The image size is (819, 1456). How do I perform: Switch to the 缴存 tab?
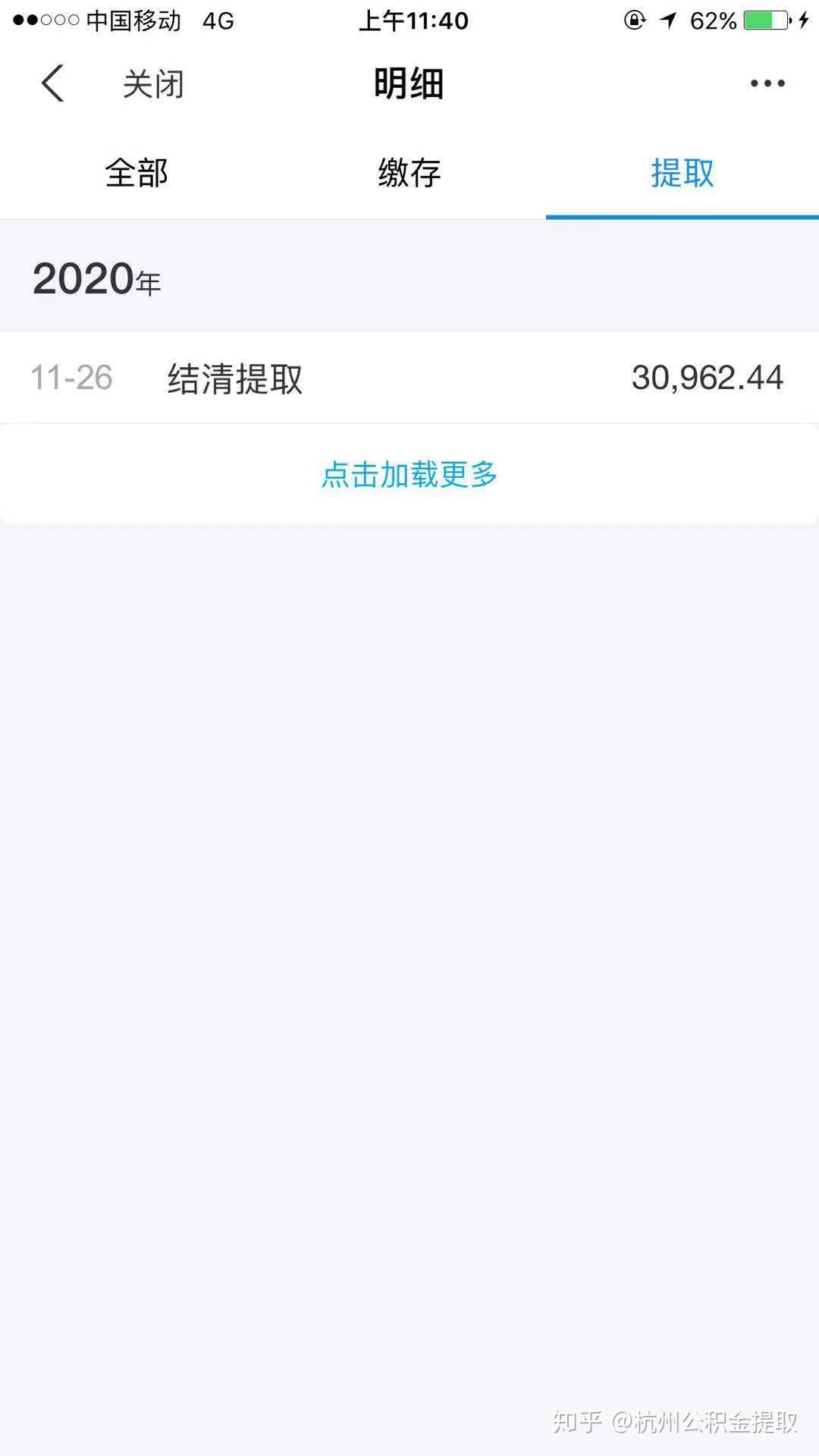coord(409,174)
